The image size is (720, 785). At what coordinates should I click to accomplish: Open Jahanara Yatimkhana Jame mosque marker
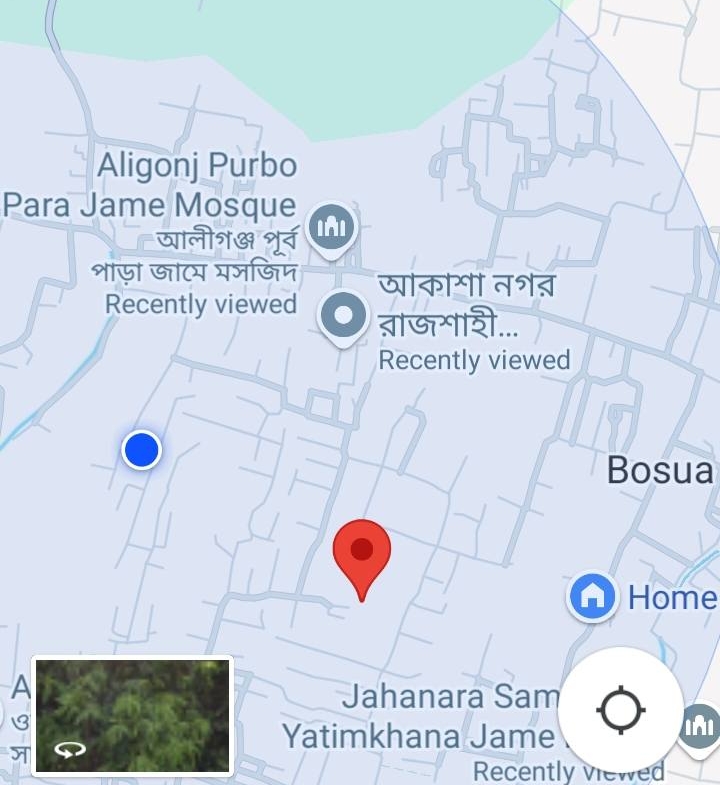(x=701, y=723)
